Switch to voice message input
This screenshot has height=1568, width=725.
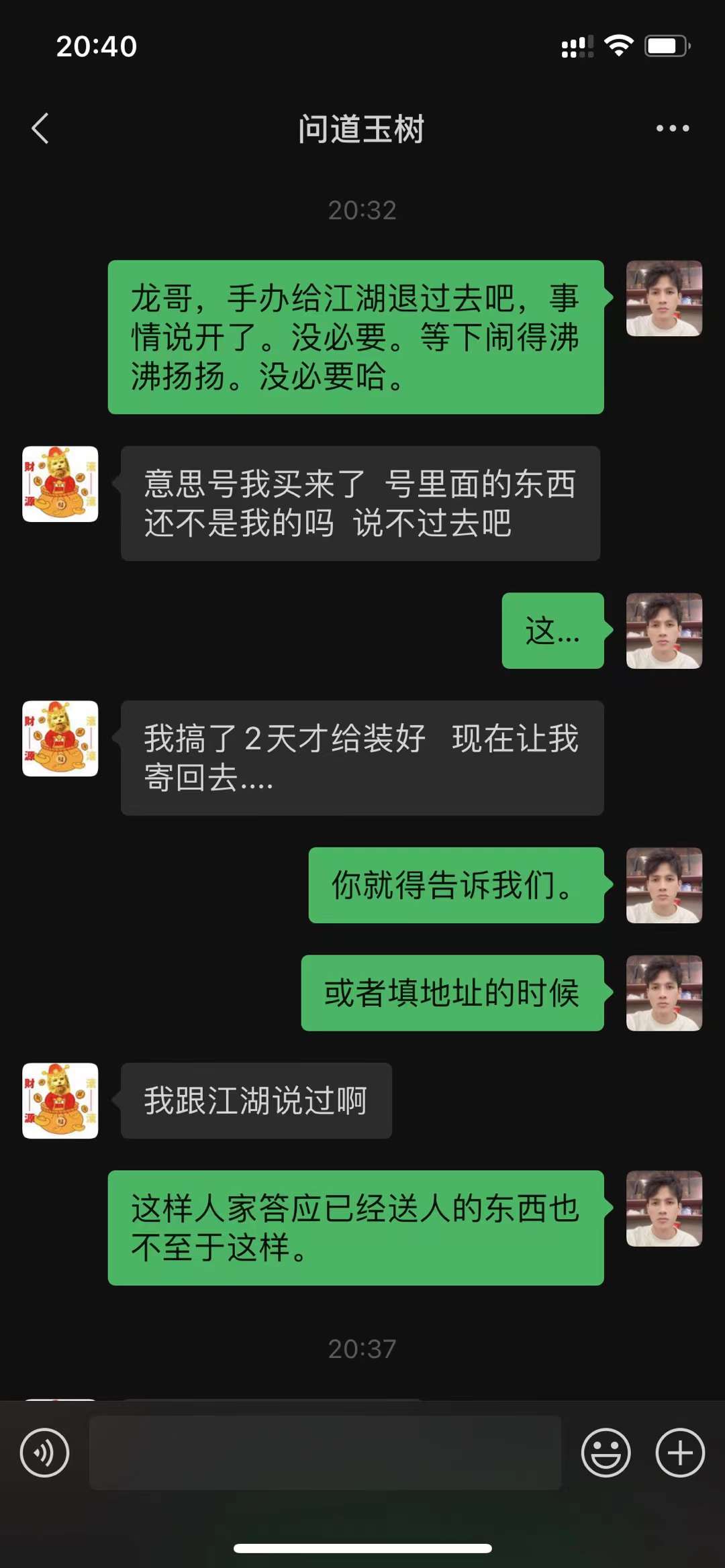[44, 1453]
